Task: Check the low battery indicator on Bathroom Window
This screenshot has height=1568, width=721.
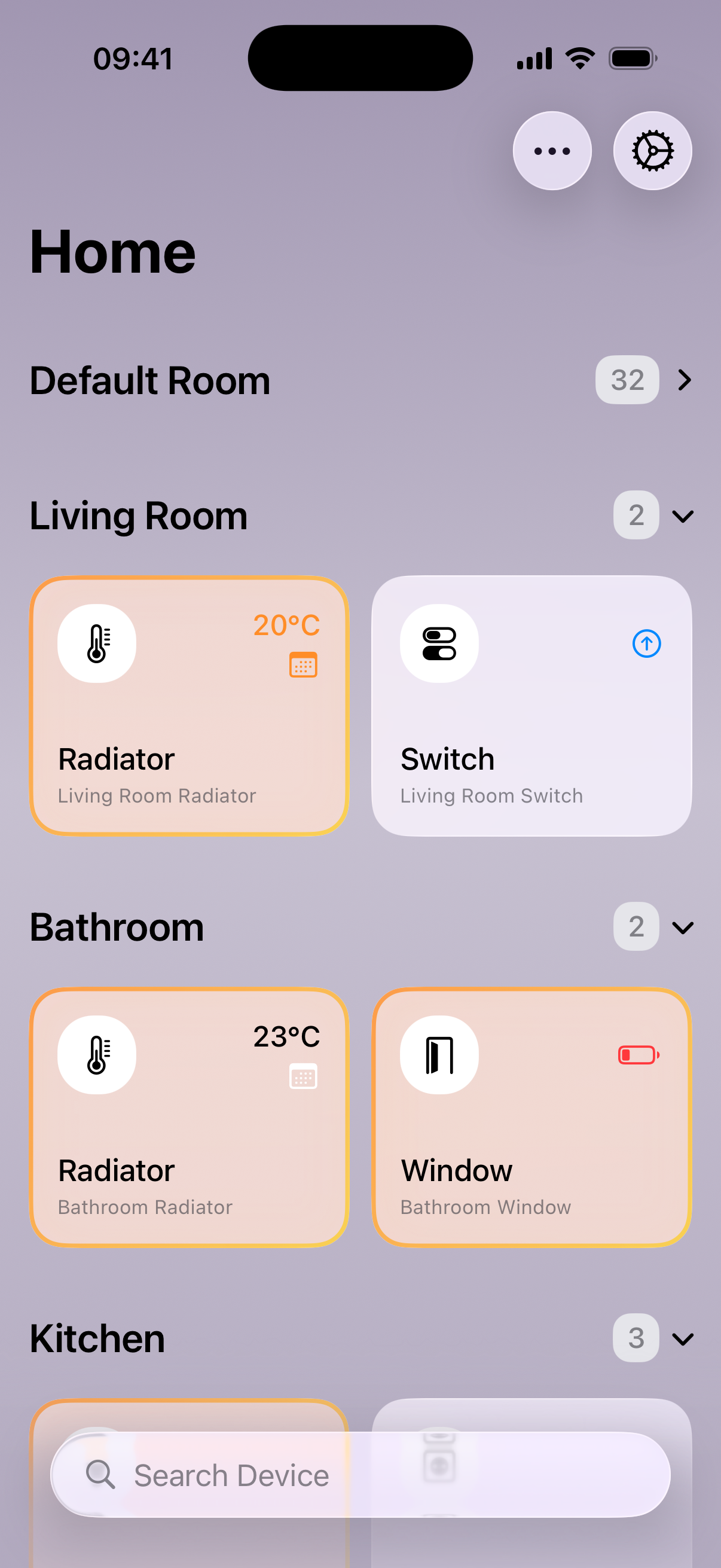Action: 637,1055
